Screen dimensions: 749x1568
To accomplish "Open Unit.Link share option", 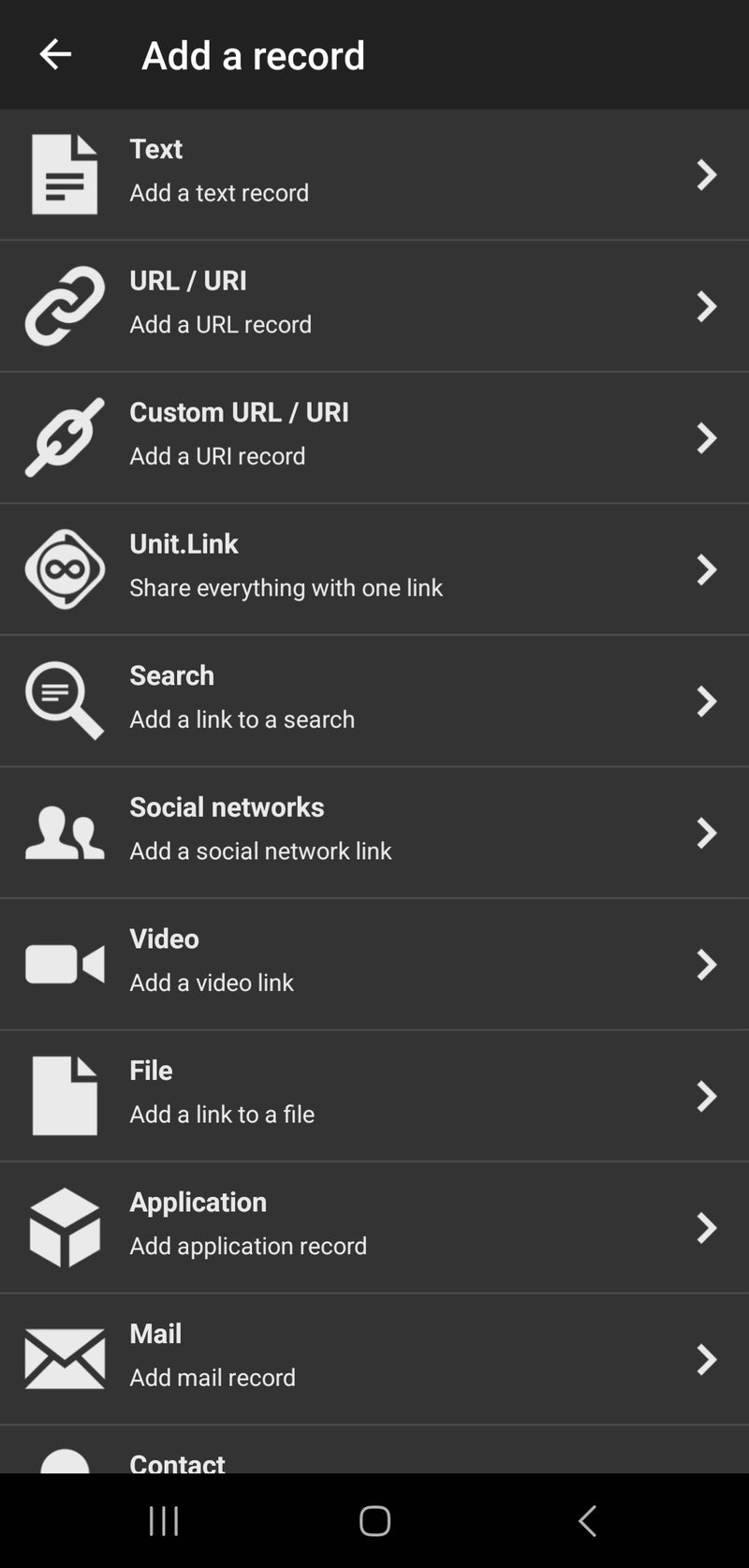I will (374, 569).
